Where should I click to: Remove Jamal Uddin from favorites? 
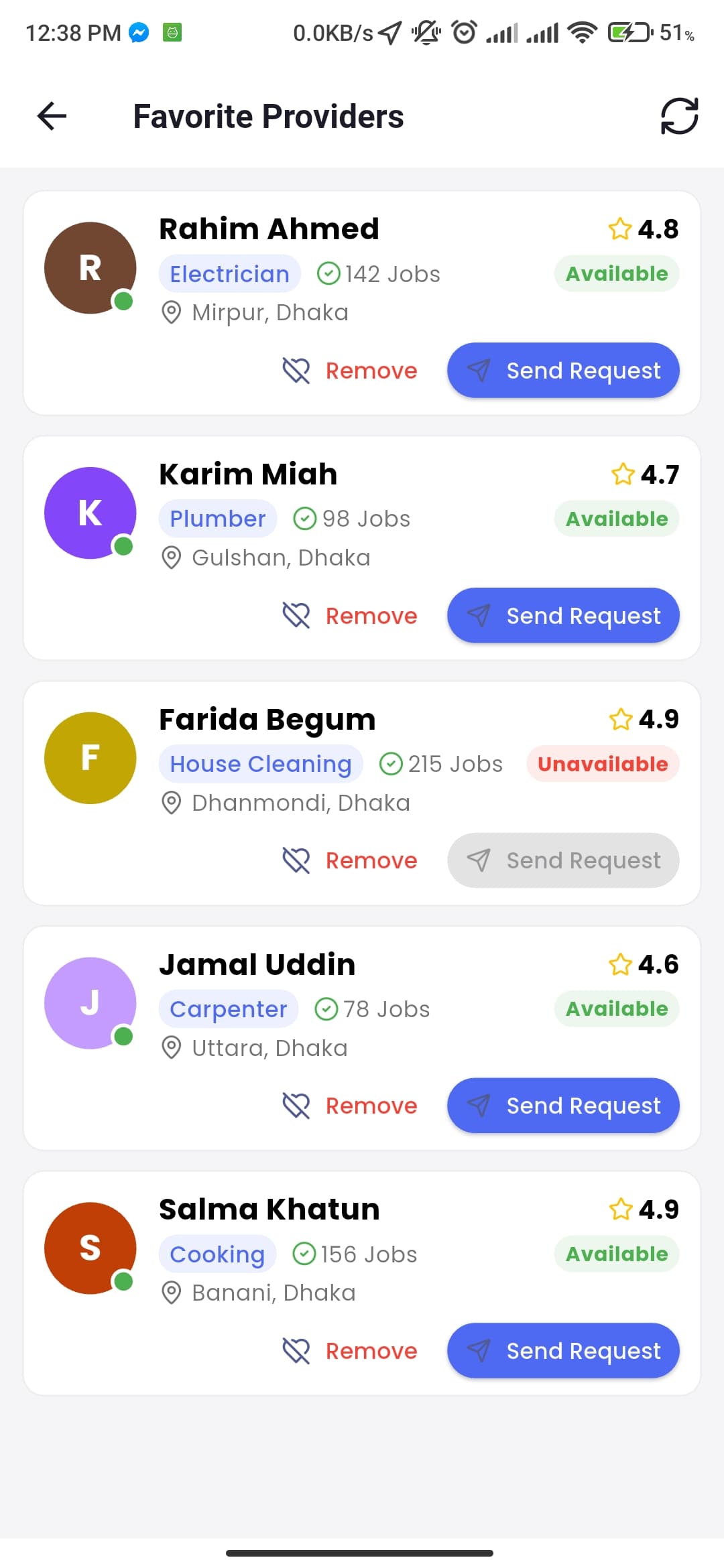[x=350, y=1106]
